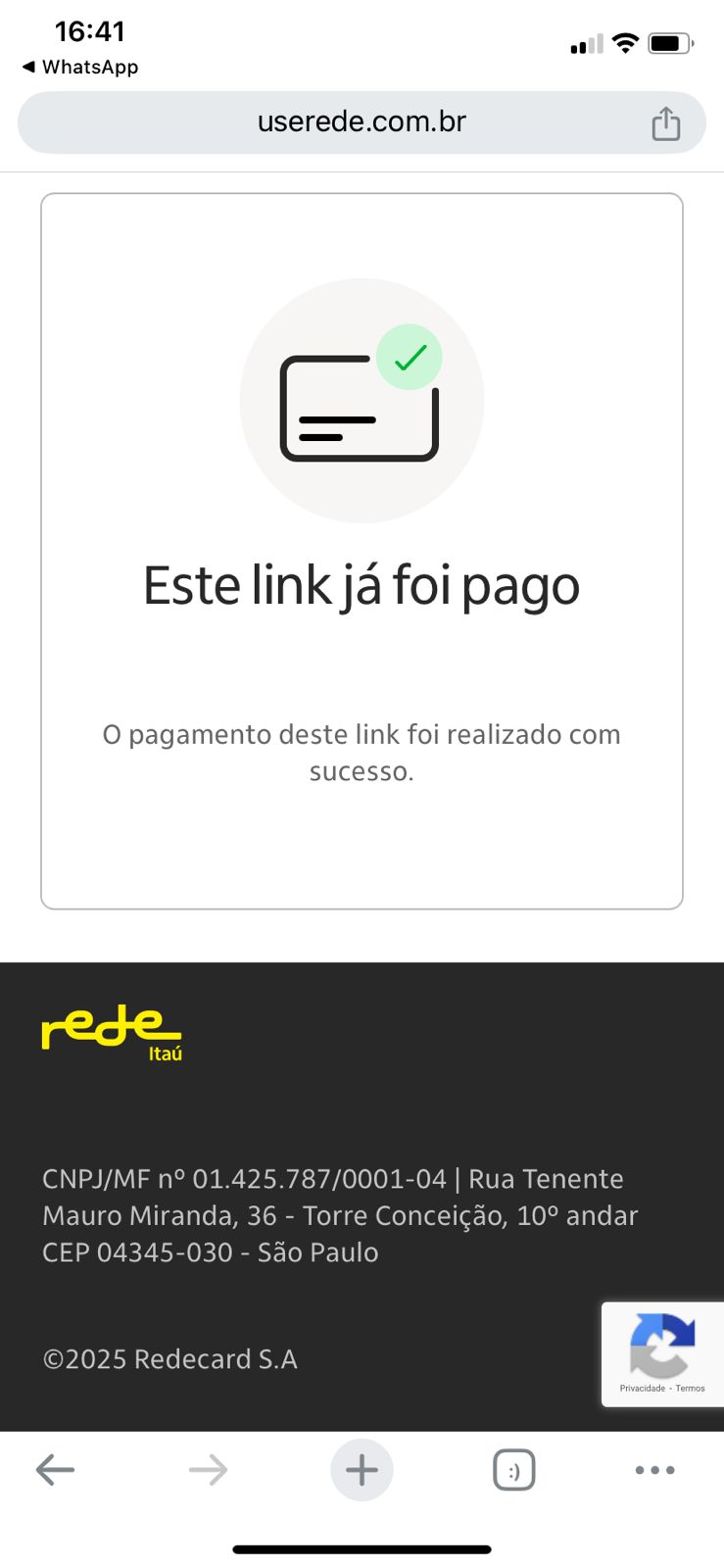Tap the 'Este link já foi pago' heading
This screenshot has height=1568, width=724.
coord(362,584)
